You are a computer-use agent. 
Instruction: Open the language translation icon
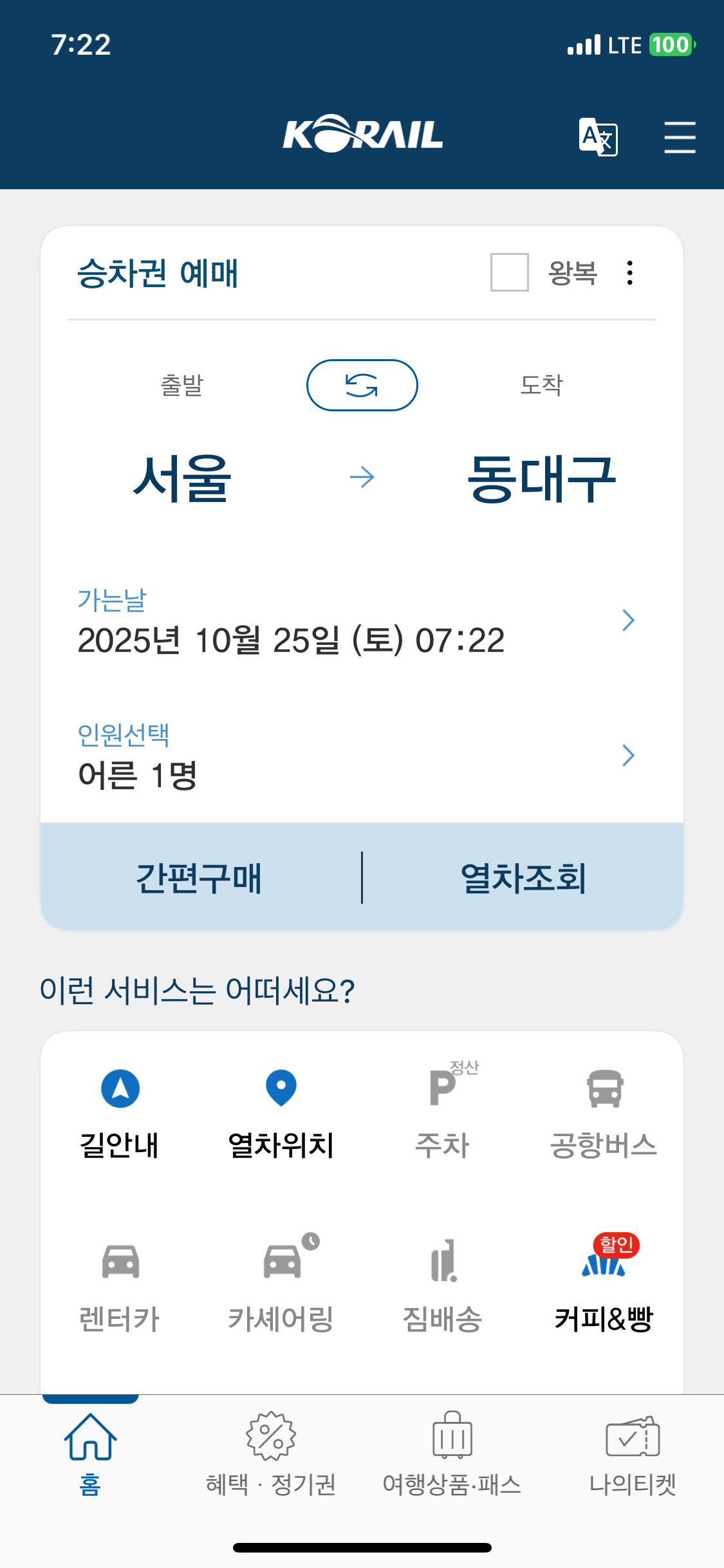(x=598, y=136)
